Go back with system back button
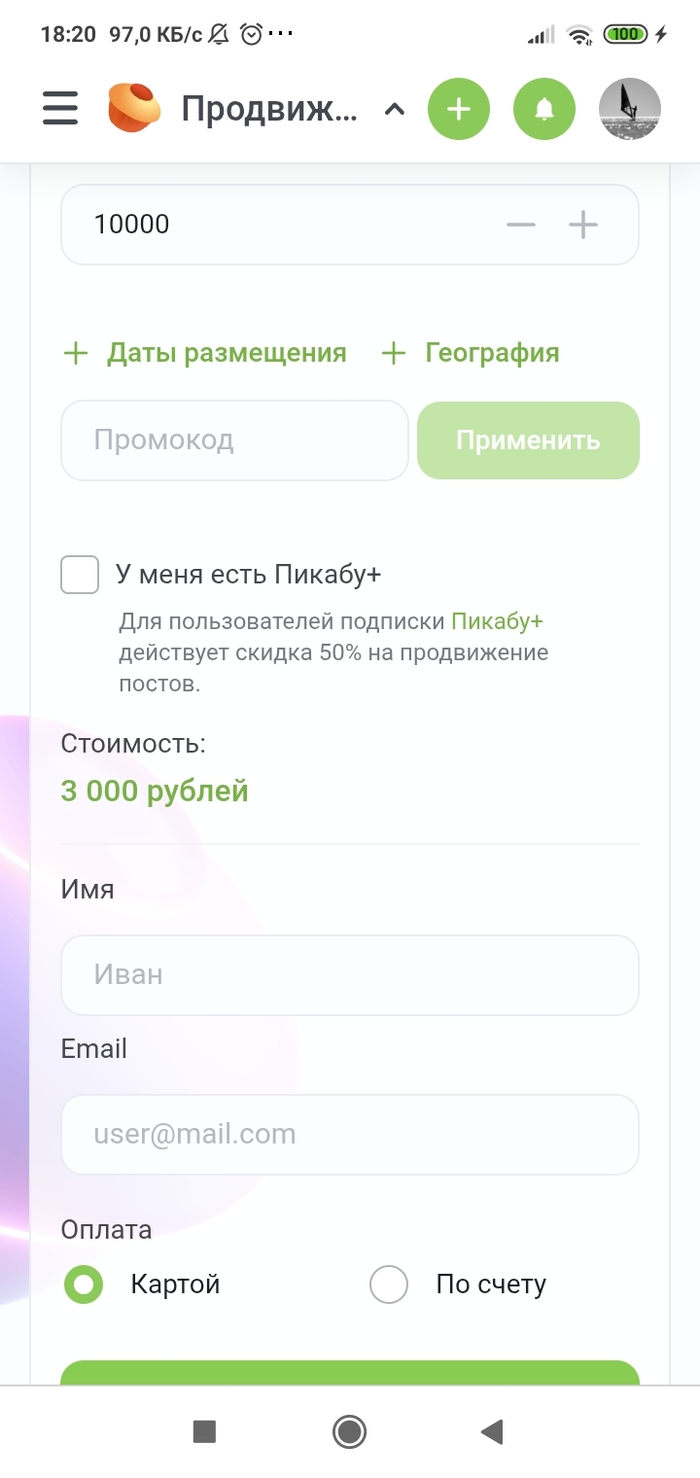The width and height of the screenshot is (700, 1478). [491, 1432]
